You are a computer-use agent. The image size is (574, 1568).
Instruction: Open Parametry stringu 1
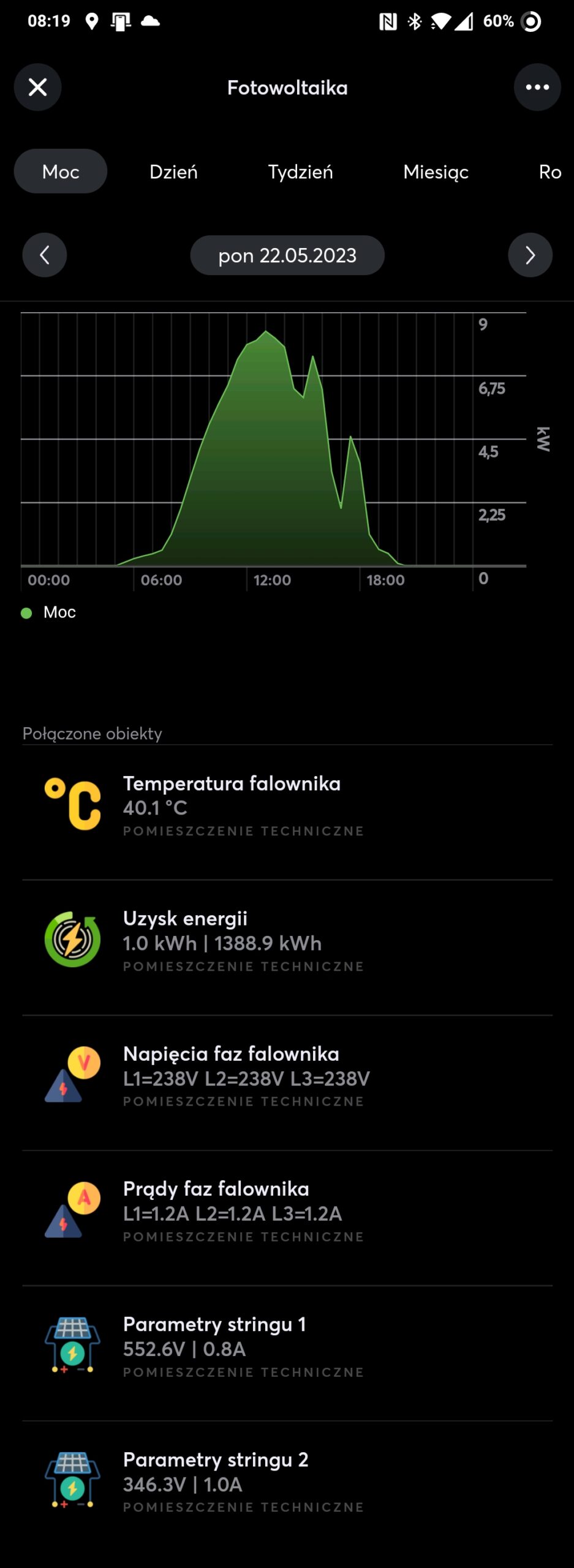287,1347
